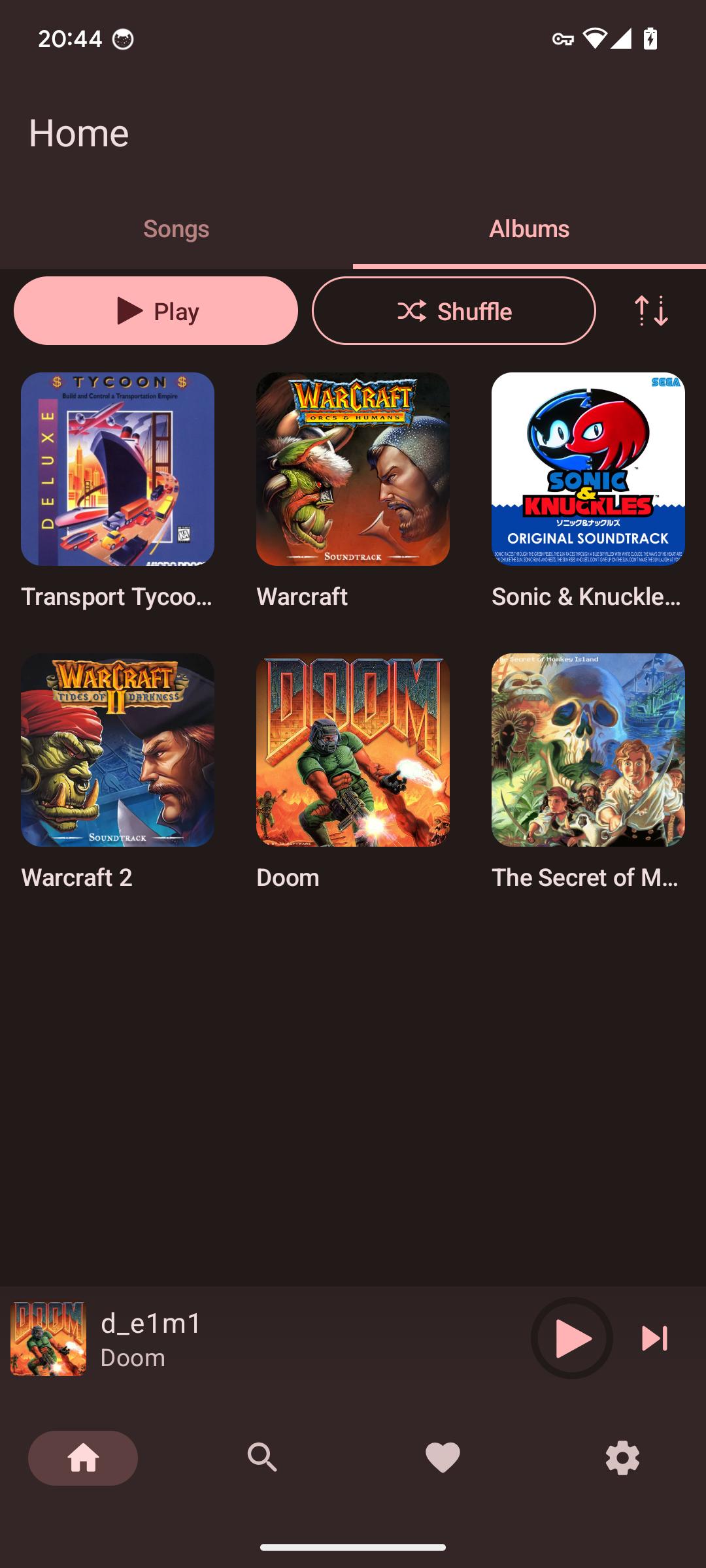Open the sort order options
706x1568 pixels.
coord(651,311)
